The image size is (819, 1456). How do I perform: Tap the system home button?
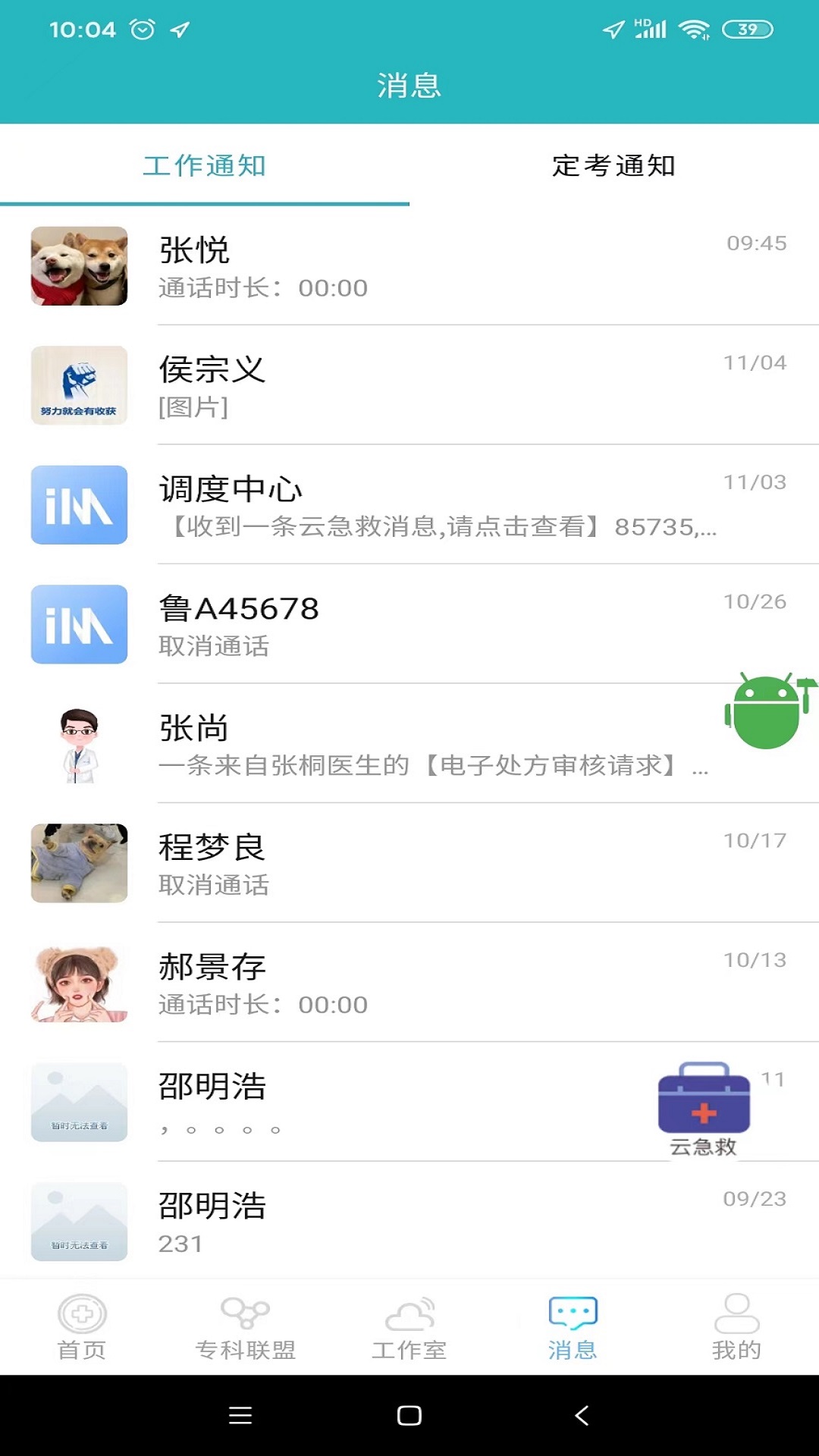tap(409, 1415)
